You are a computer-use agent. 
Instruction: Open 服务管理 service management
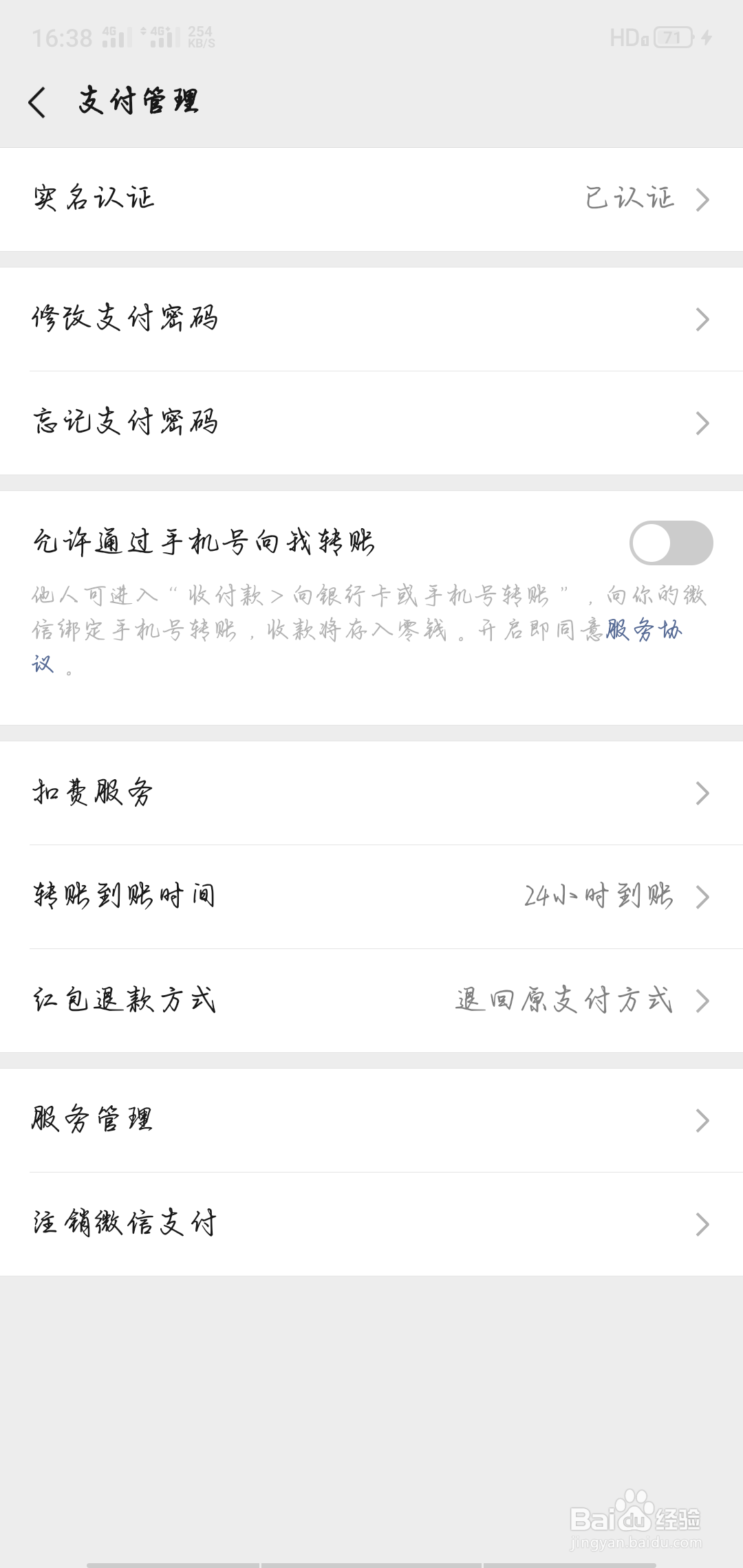[x=371, y=1119]
